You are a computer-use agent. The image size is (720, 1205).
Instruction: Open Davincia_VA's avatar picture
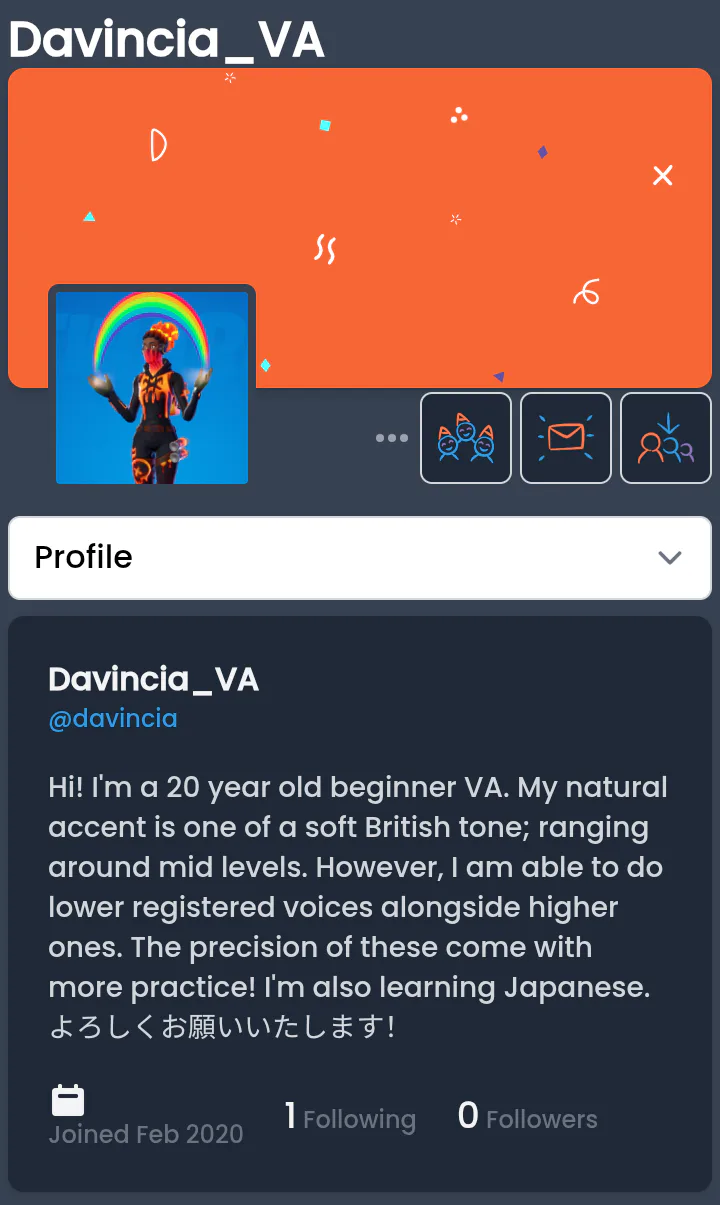[152, 388]
